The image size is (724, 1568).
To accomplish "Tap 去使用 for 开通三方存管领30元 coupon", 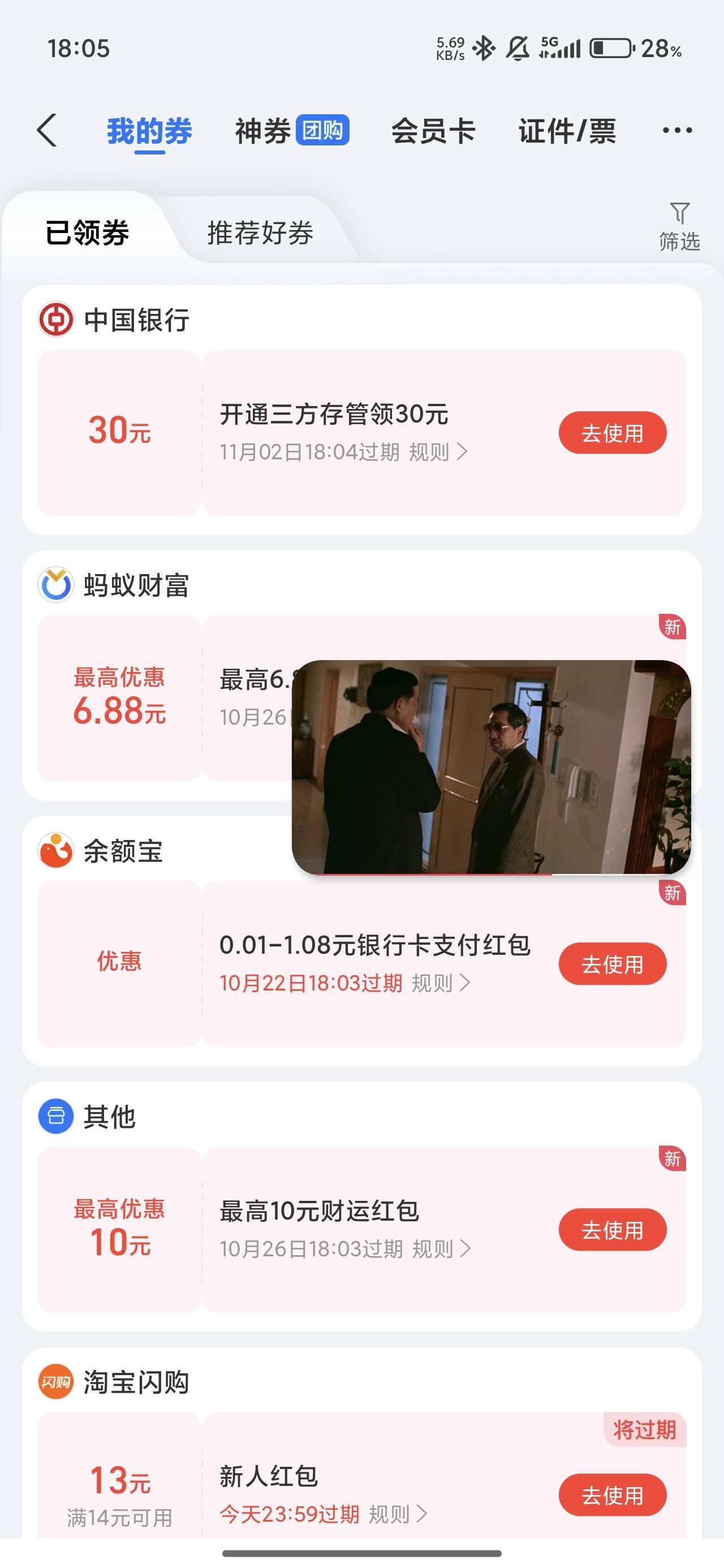I will pos(612,433).
